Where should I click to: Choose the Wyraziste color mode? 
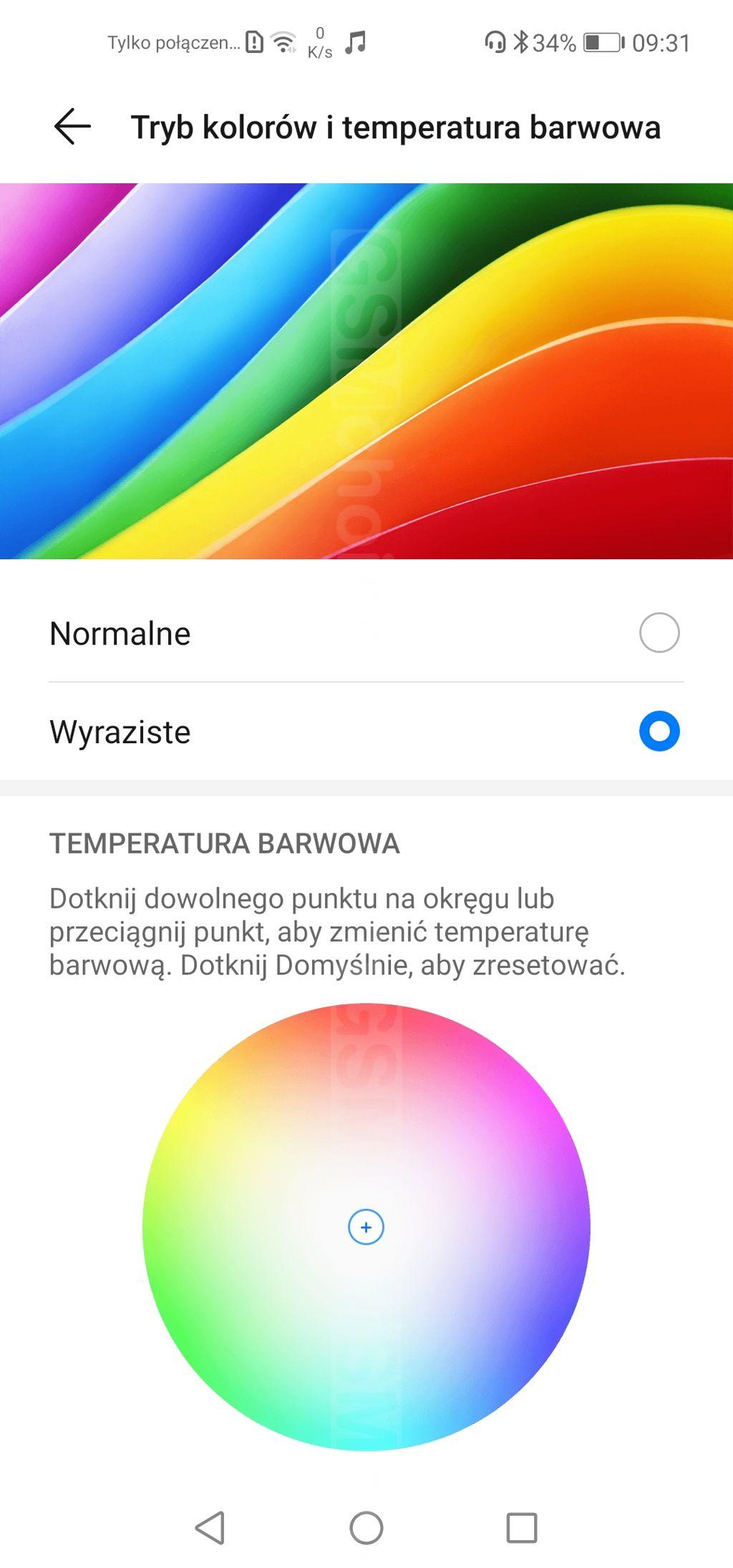(x=659, y=731)
